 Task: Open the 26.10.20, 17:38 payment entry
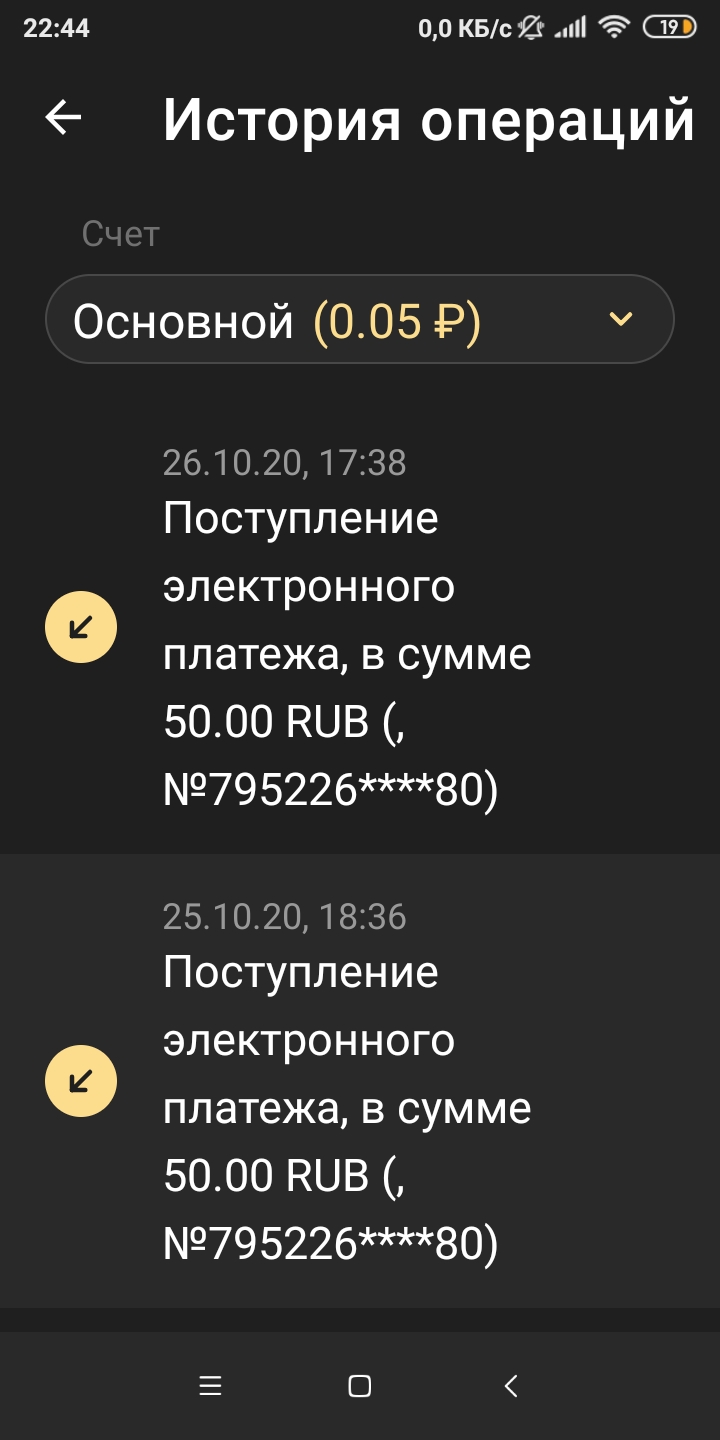tap(360, 628)
